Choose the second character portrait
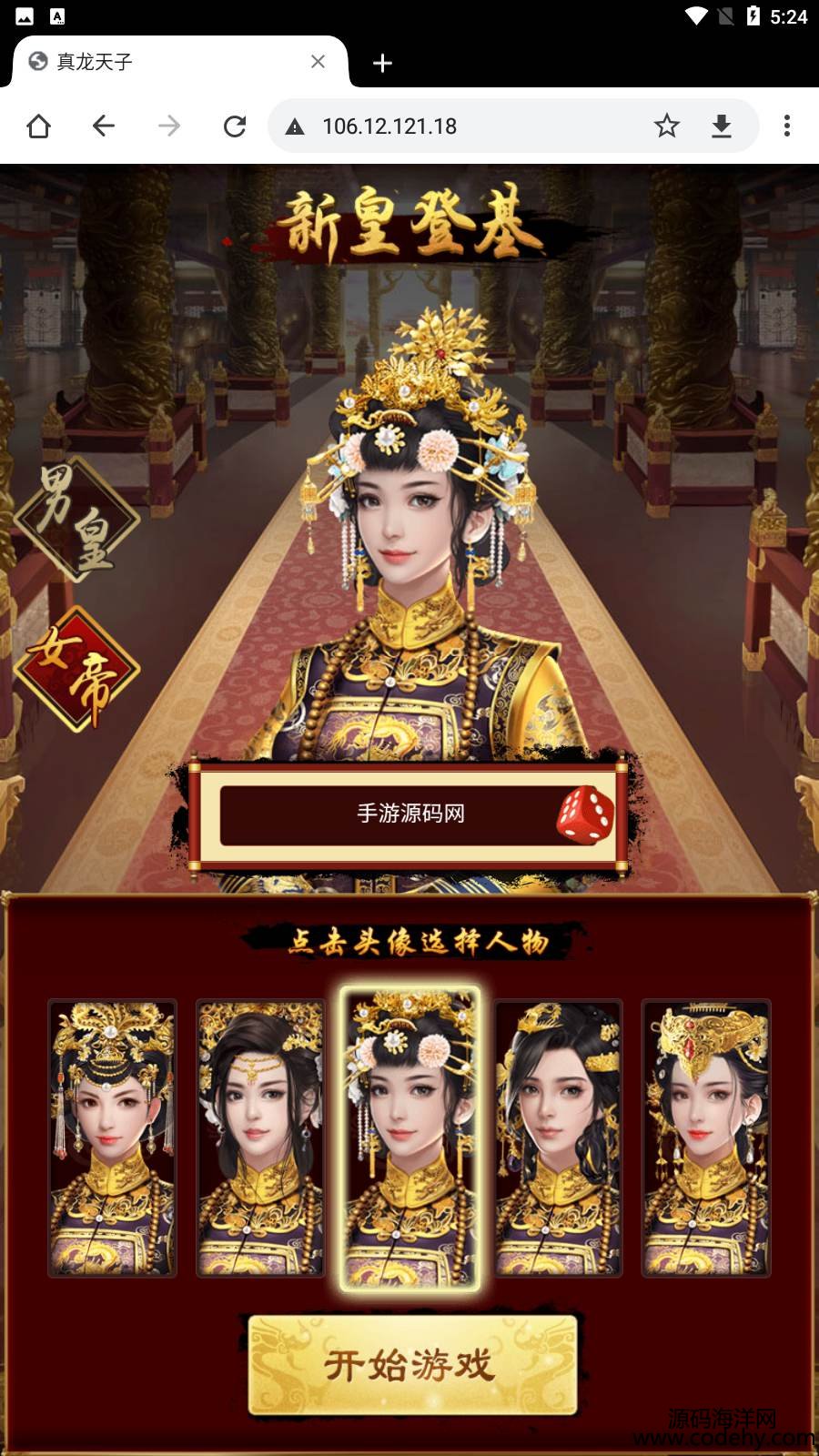Viewport: 819px width, 1456px height. click(x=260, y=1137)
